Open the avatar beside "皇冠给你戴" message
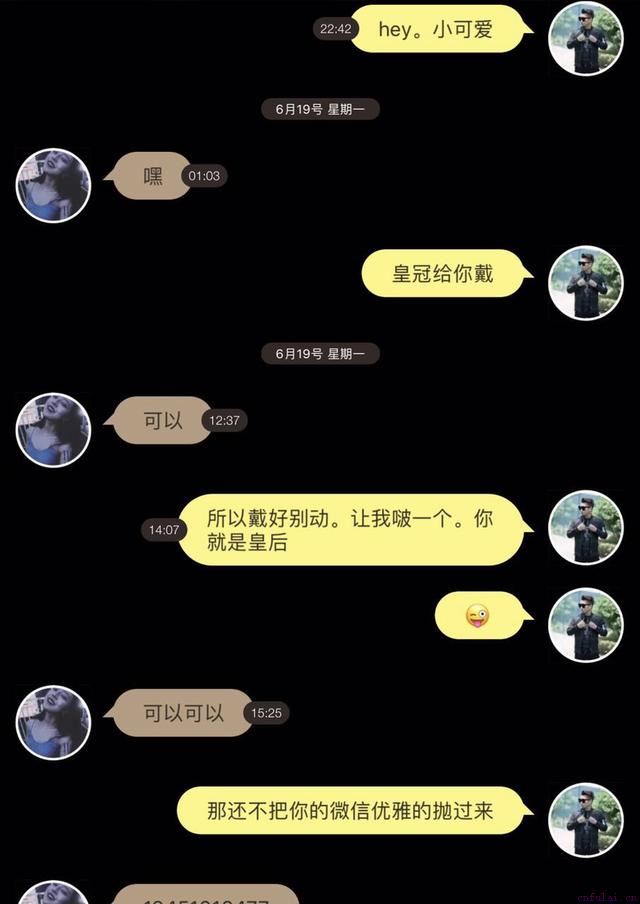Screen dimensions: 640x904 [x=586, y=282]
